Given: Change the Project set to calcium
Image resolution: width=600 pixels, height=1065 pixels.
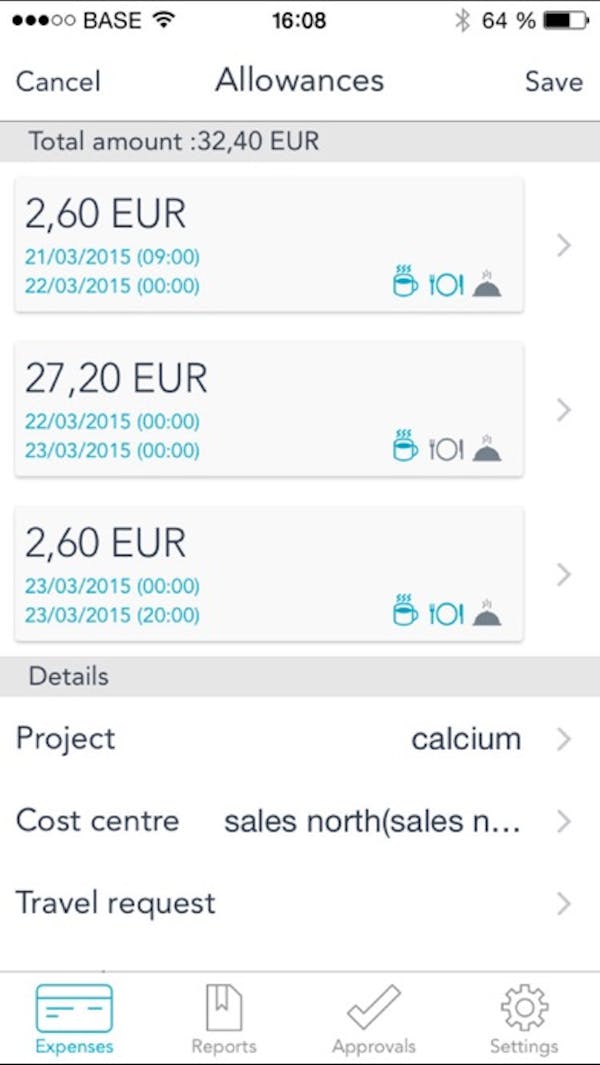Looking at the screenshot, I should pos(300,739).
